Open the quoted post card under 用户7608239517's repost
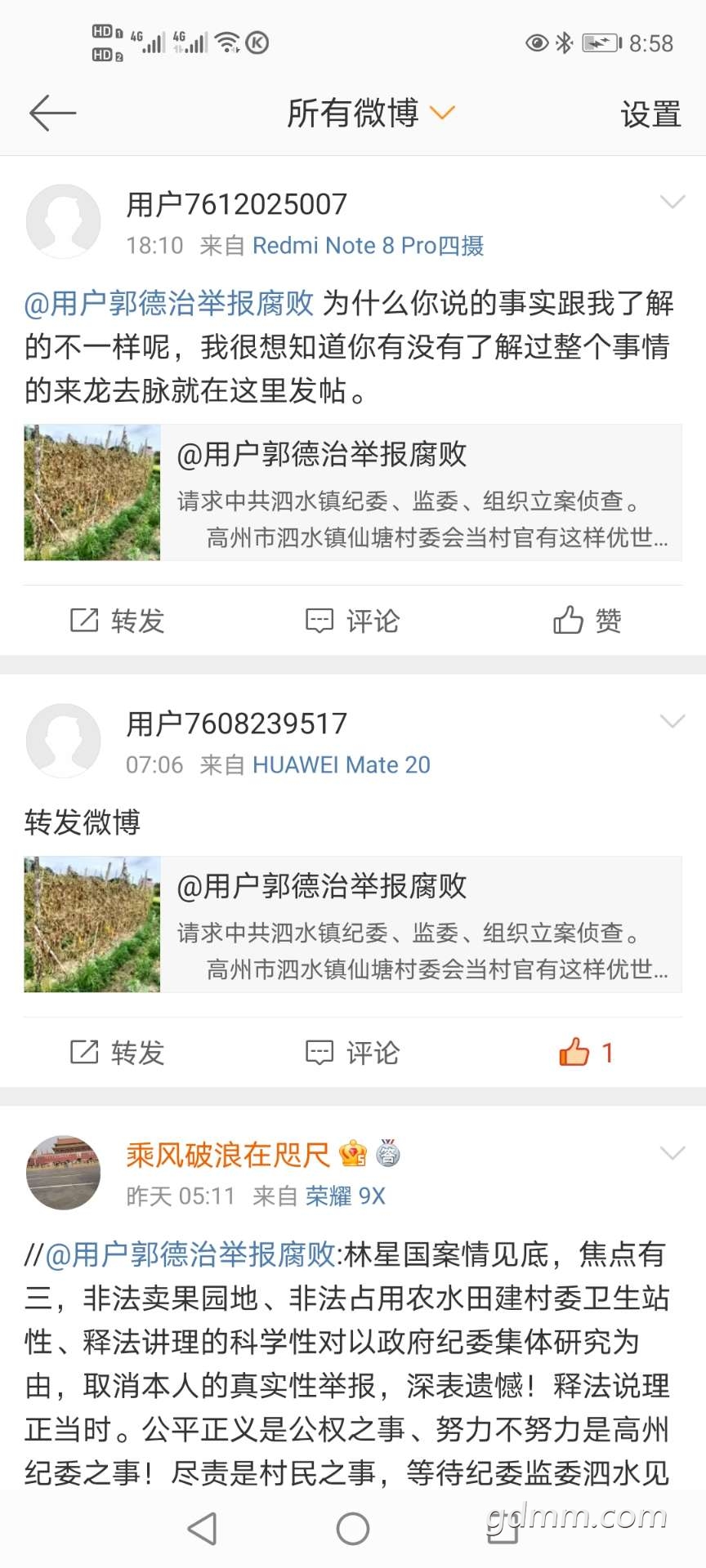 tap(353, 924)
